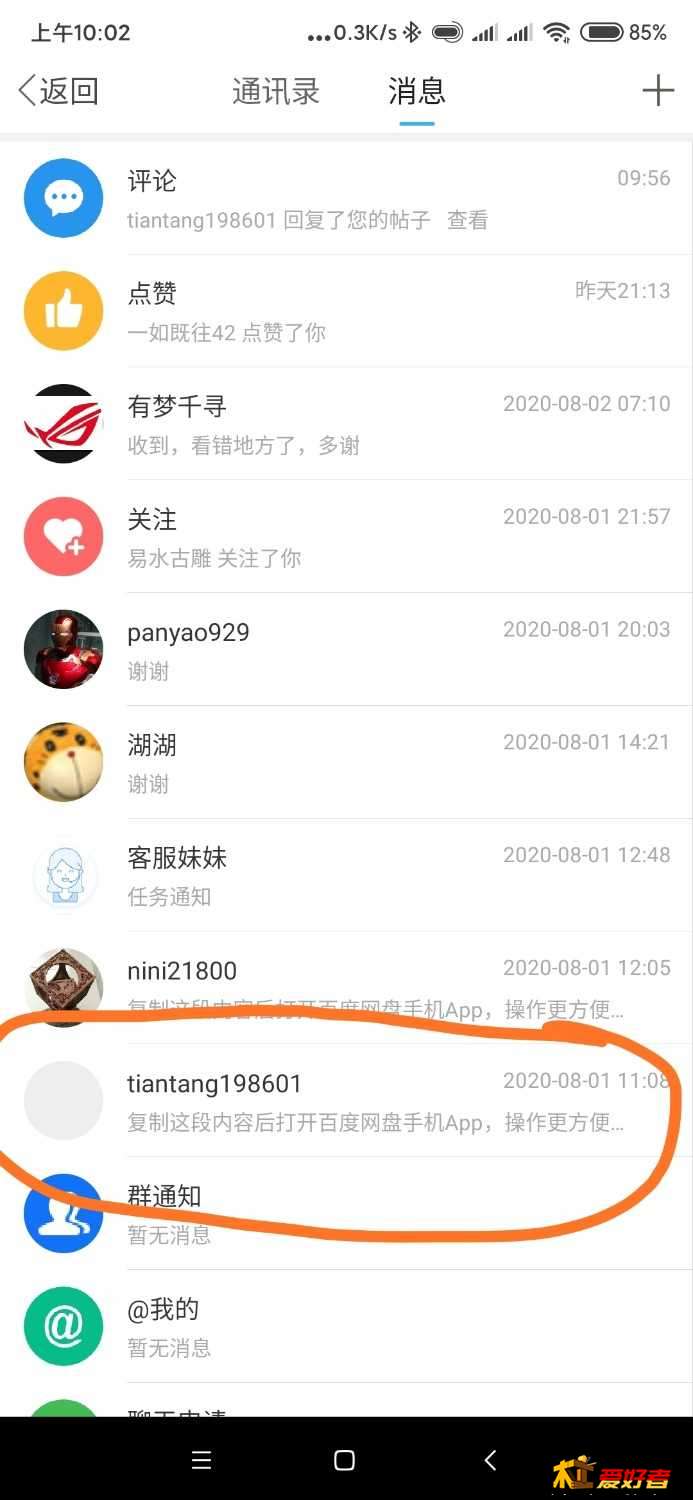Open @我的 mentions
This screenshot has width=693, height=1500.
click(346, 1327)
